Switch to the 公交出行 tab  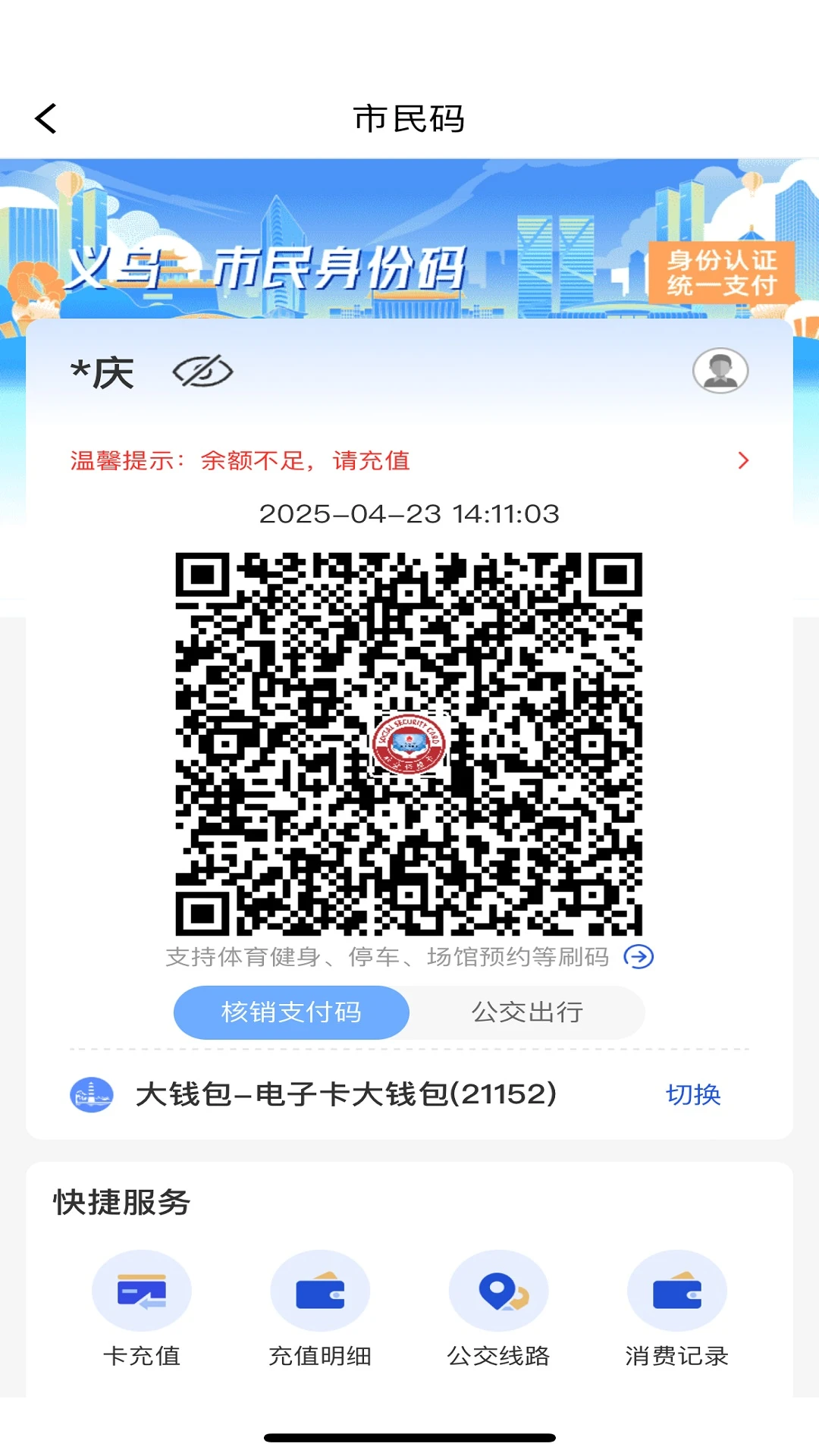coord(529,1012)
